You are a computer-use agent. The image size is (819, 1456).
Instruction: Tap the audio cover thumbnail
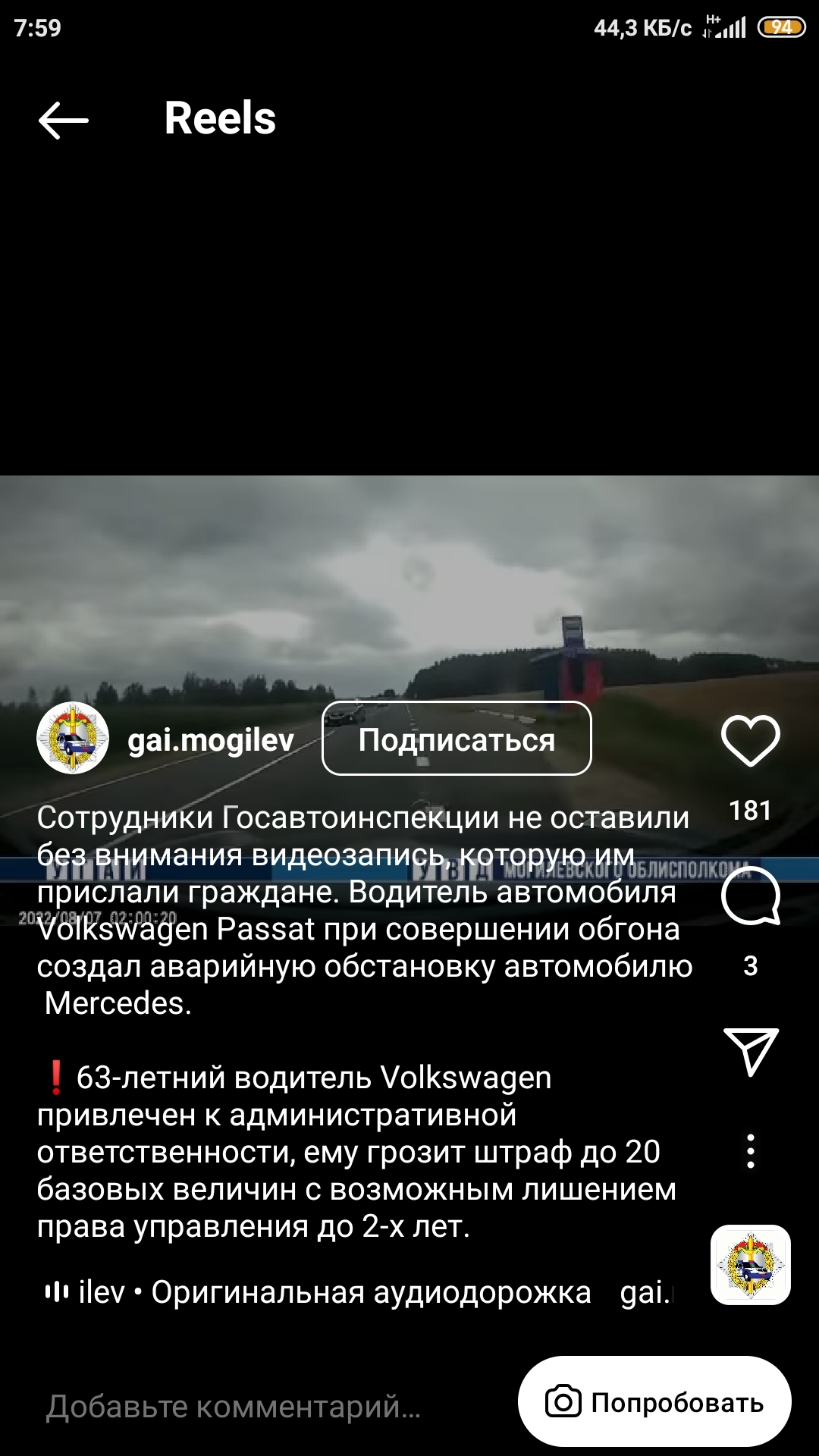750,1264
